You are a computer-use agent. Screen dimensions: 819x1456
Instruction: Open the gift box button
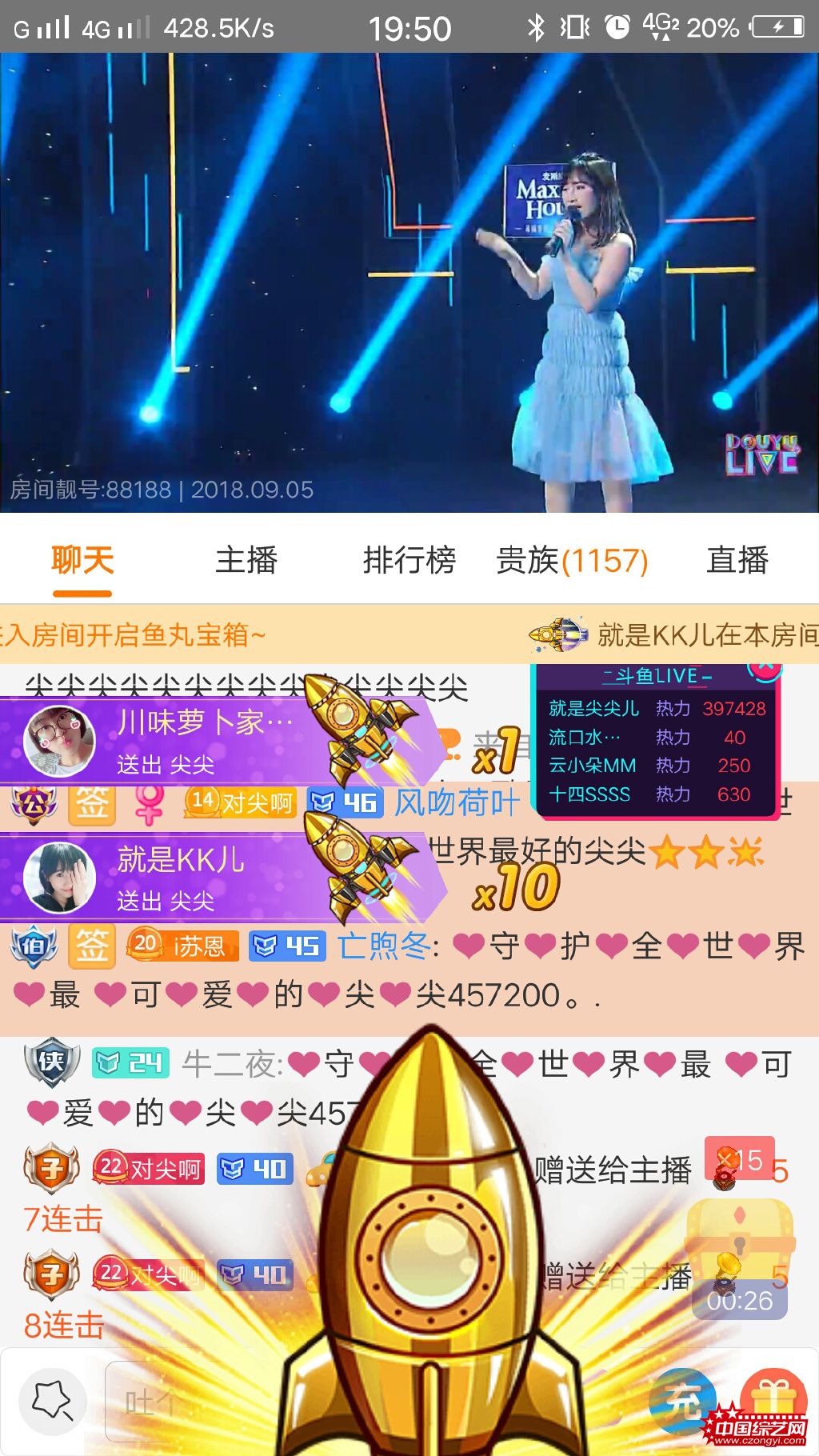click(x=773, y=1402)
